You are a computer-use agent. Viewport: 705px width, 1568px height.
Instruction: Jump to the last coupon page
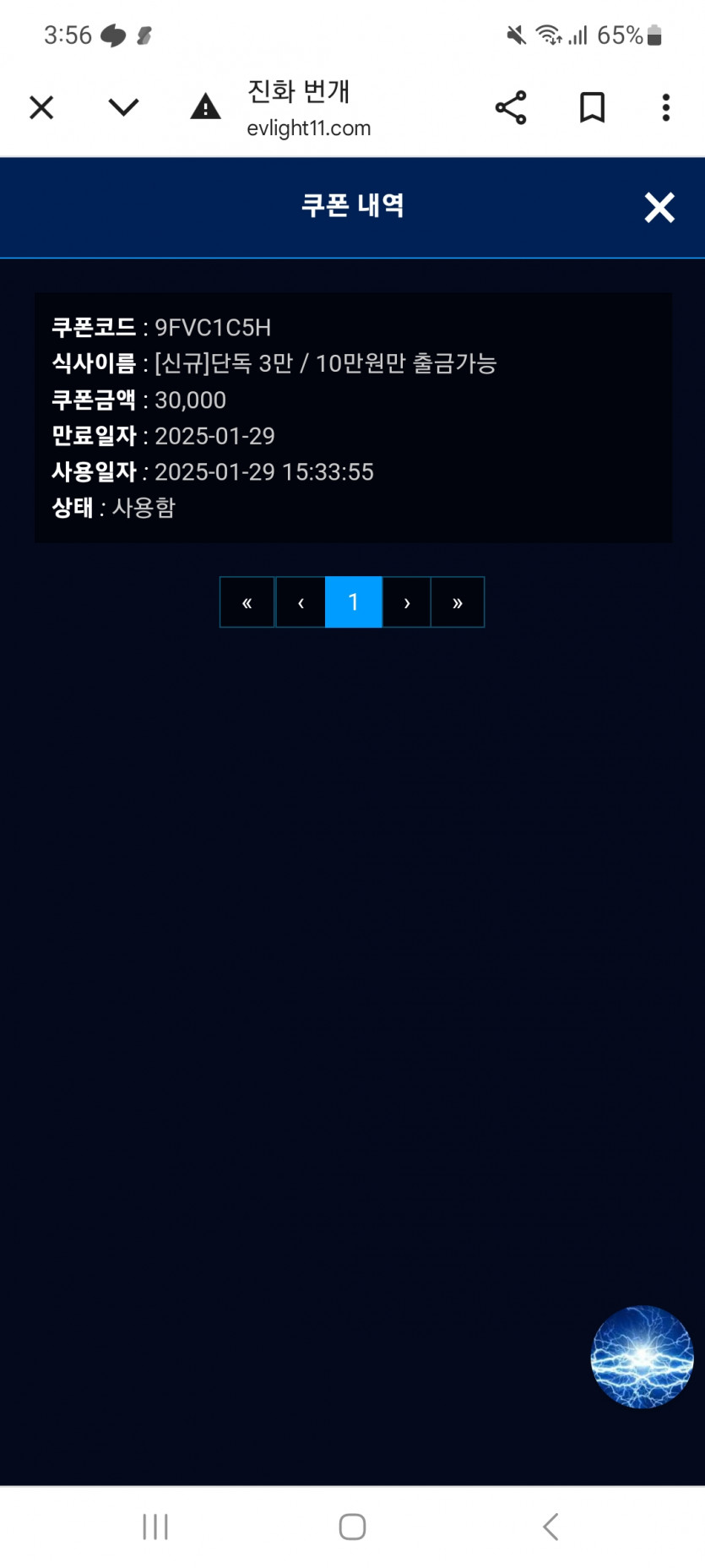[458, 602]
